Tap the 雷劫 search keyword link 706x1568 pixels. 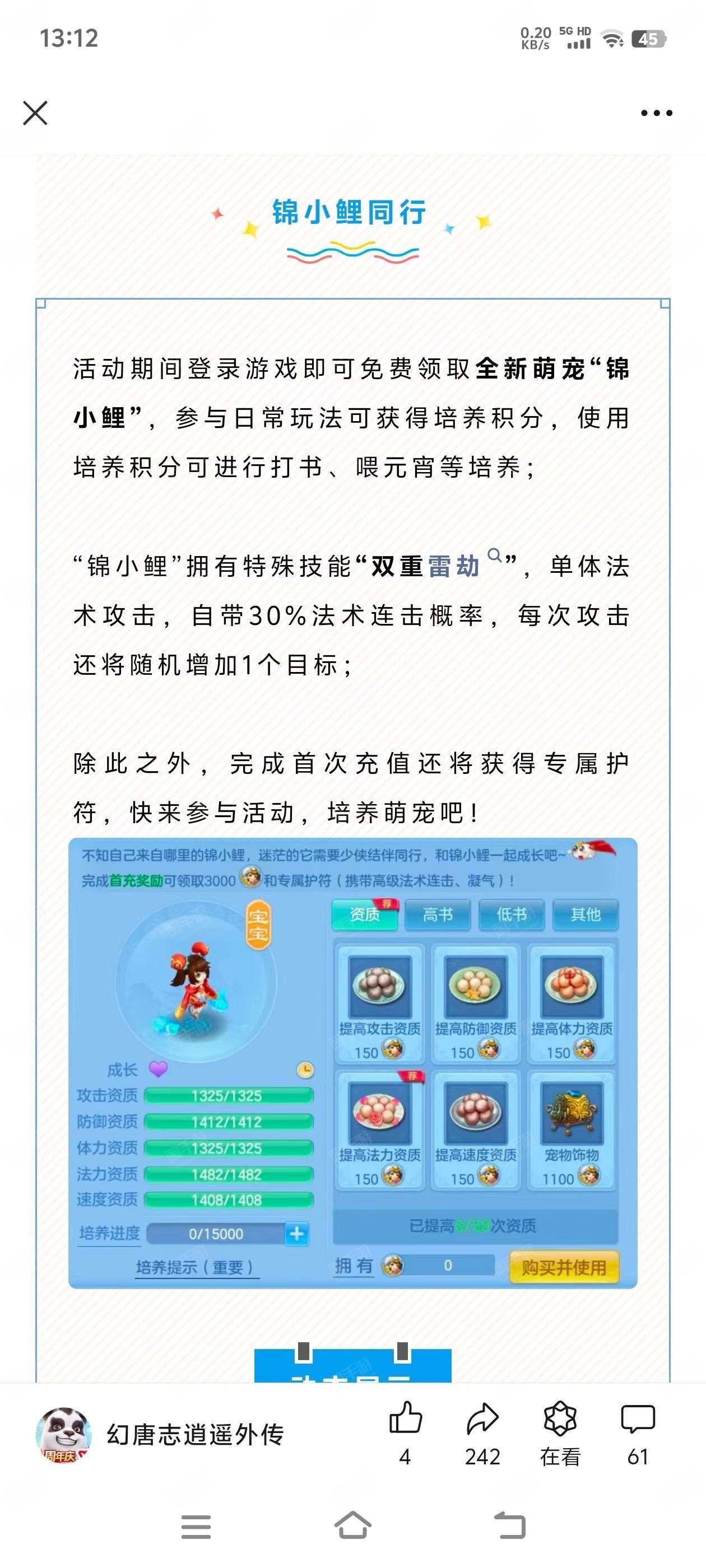(464, 566)
